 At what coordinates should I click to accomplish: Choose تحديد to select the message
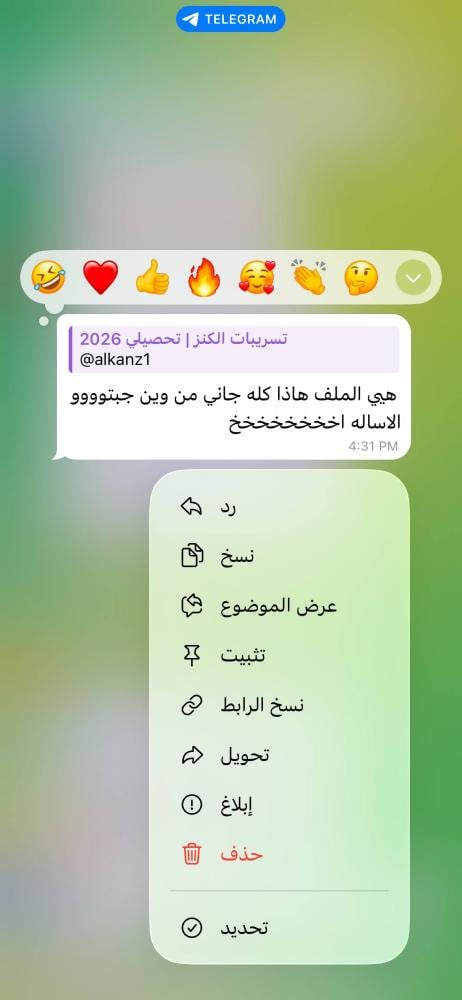pyautogui.click(x=279, y=929)
